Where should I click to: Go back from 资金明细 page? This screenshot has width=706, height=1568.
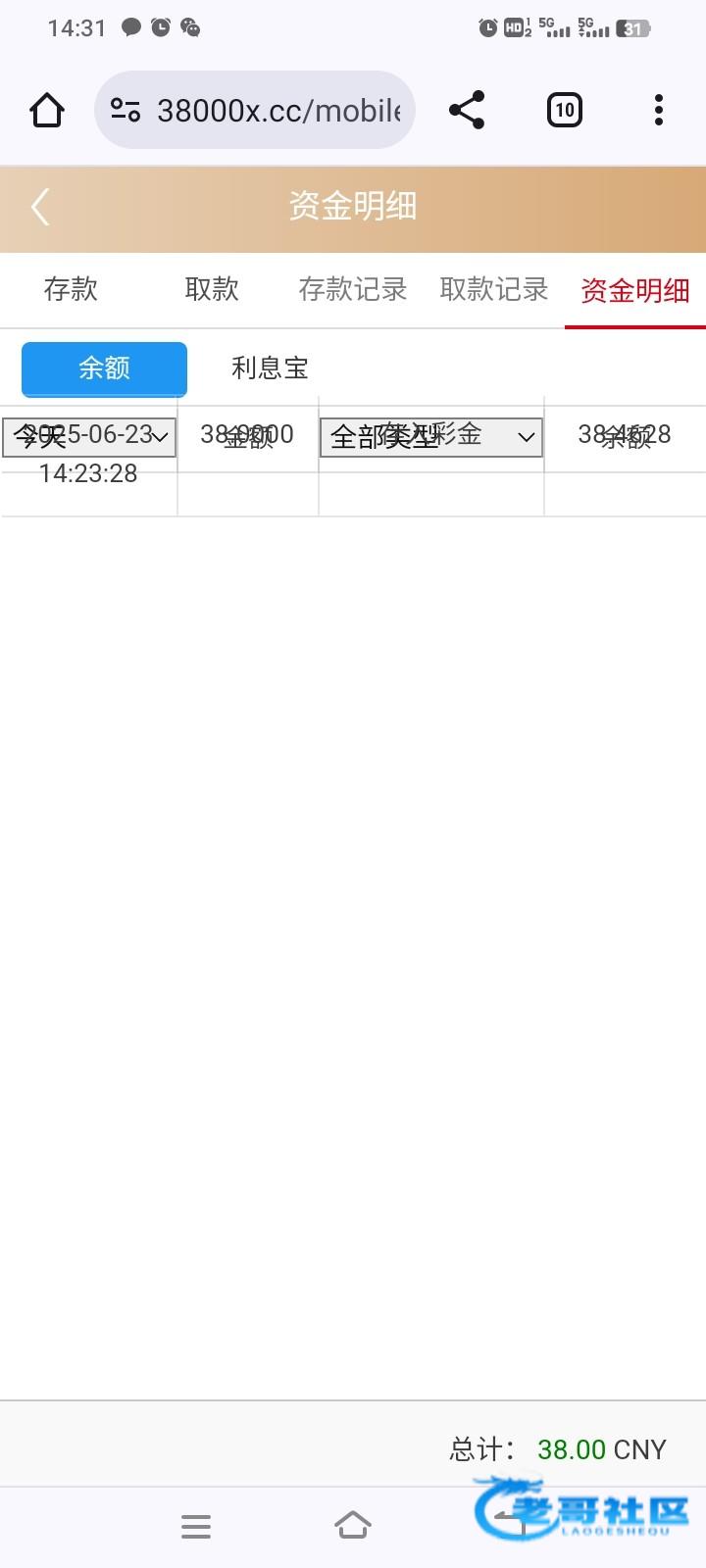(39, 207)
